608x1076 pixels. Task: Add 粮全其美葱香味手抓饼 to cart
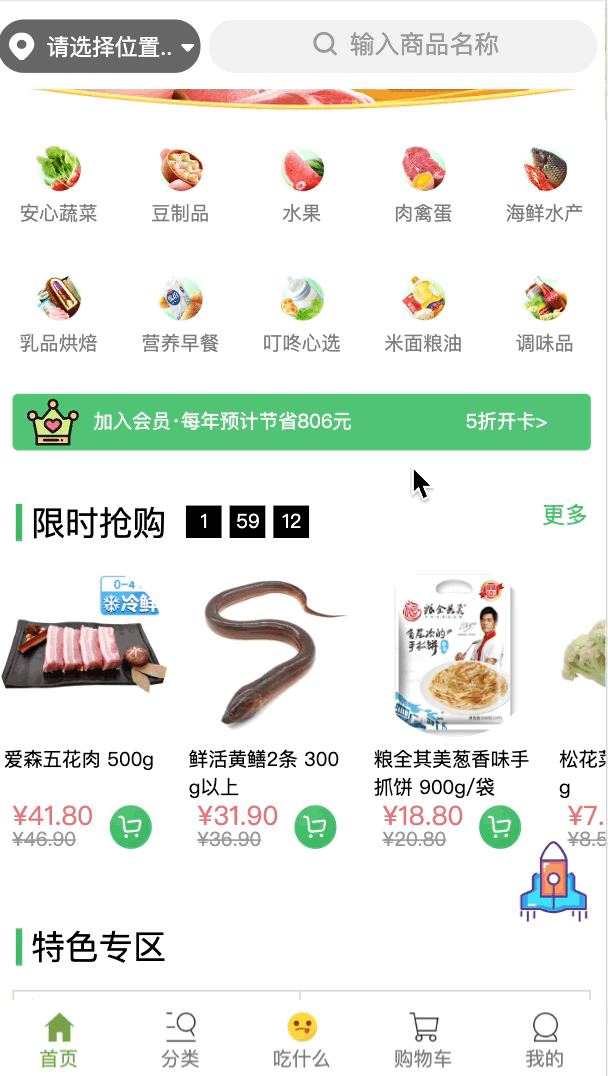(500, 827)
